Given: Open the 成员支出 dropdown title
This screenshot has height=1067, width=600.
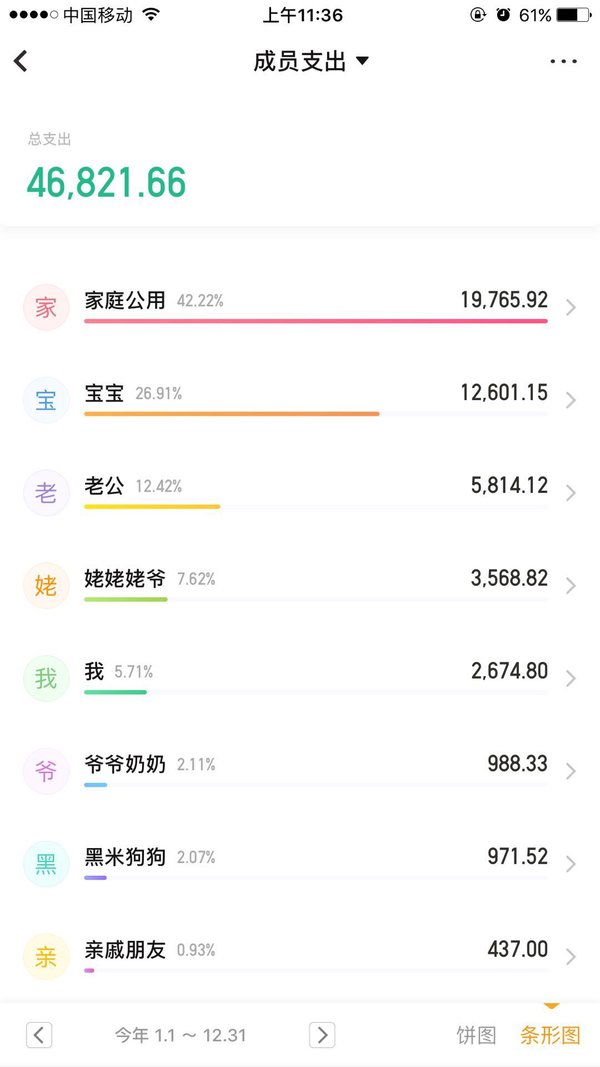Looking at the screenshot, I should coord(310,61).
